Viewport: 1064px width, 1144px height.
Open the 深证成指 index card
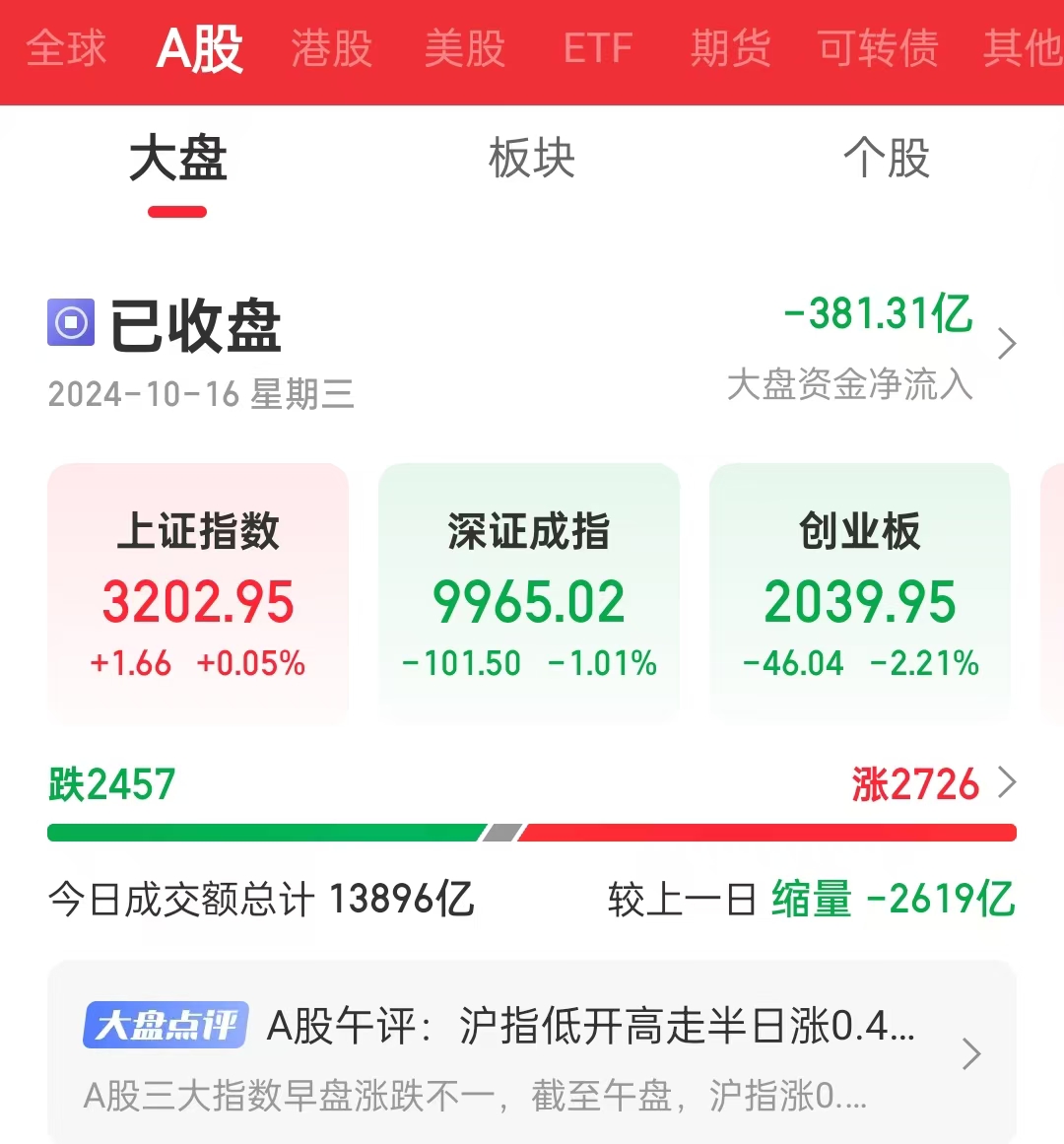(x=529, y=594)
